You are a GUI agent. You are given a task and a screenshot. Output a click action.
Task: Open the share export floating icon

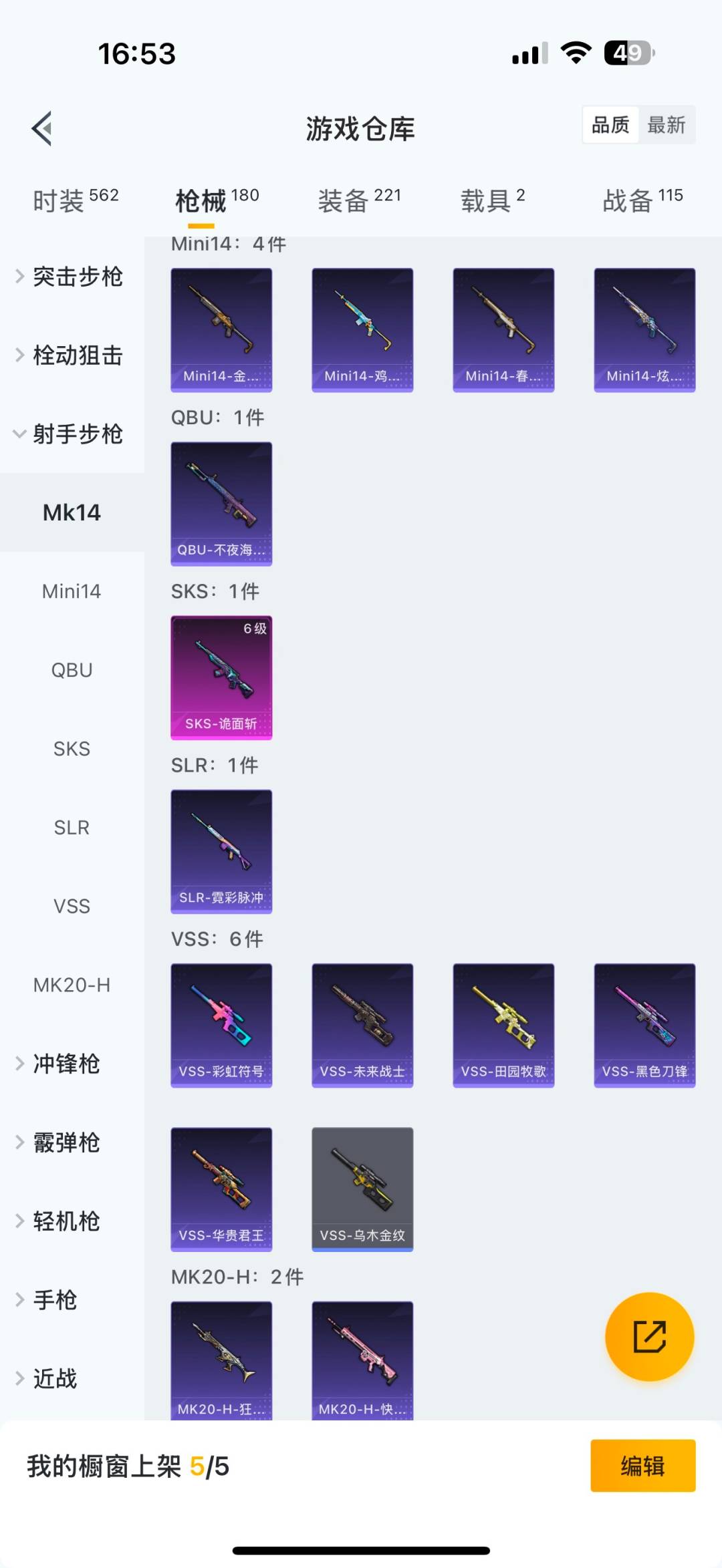tap(649, 1336)
